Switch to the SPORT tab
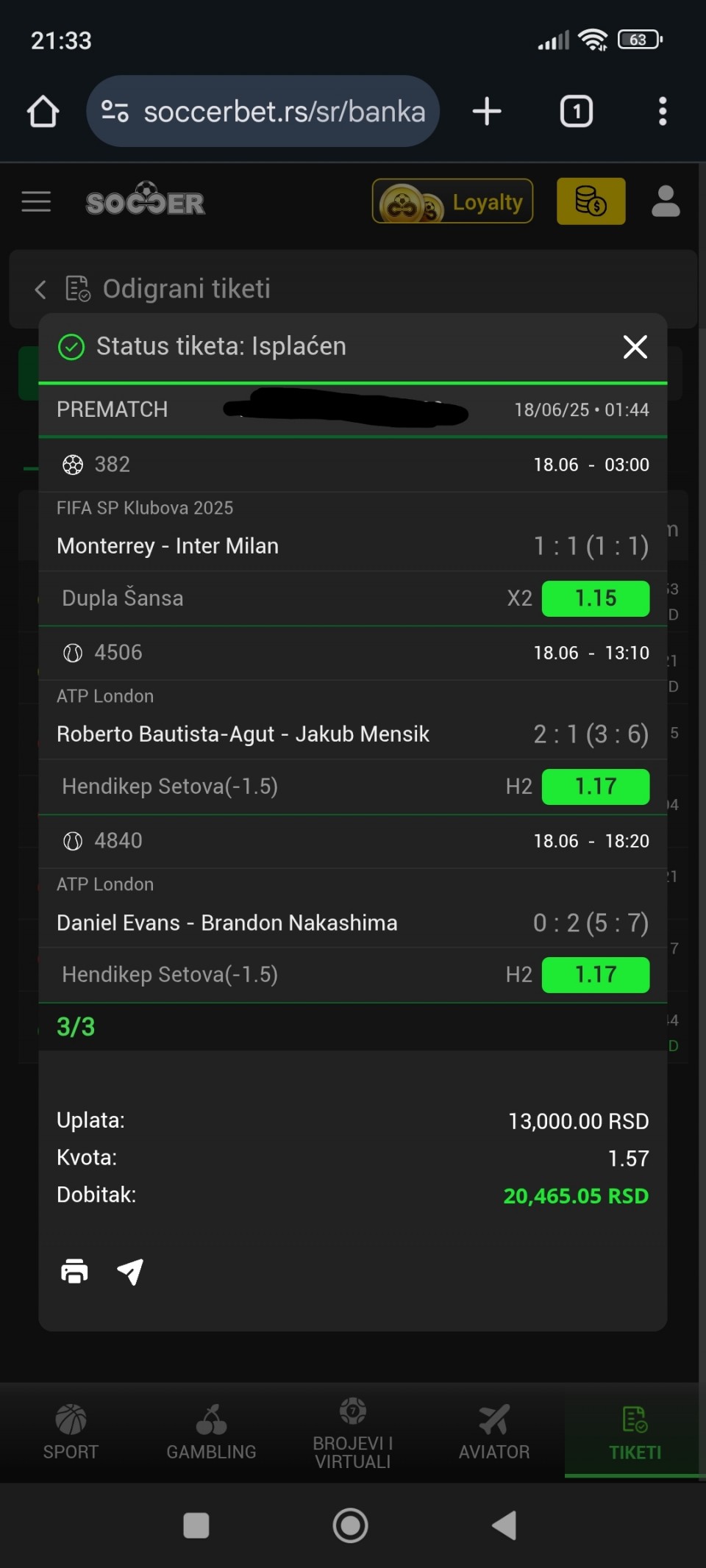 tap(71, 1432)
